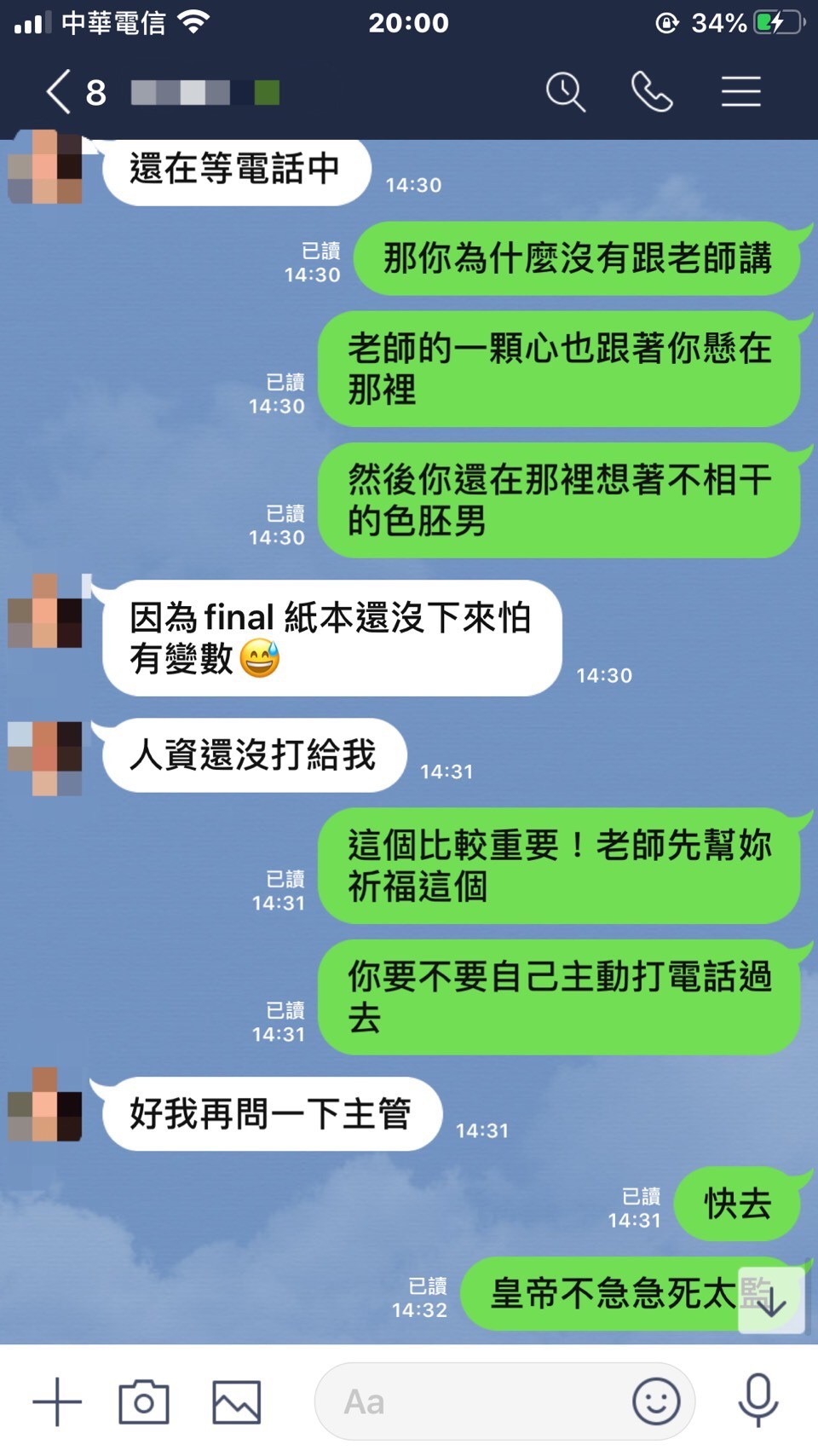Open the chat menu
Screen dimensions: 818x1456
(x=740, y=92)
